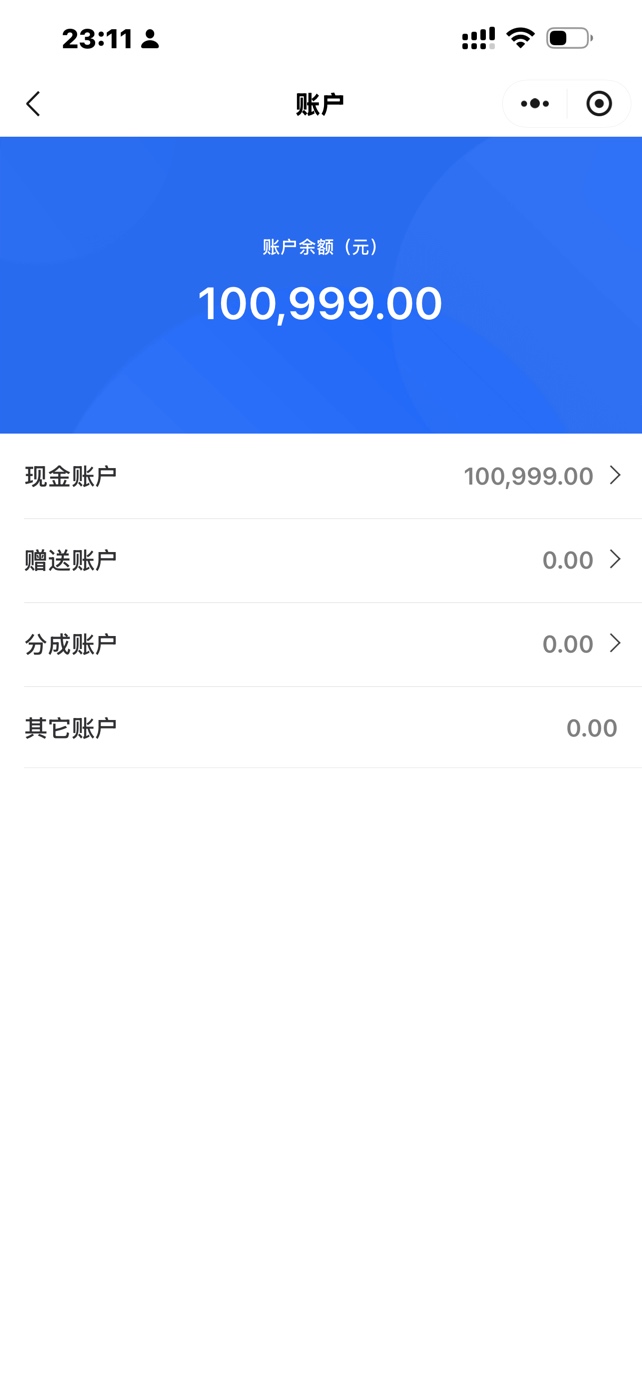Select the 分成账户 row
Screen dimensions: 642x1389
point(321,644)
